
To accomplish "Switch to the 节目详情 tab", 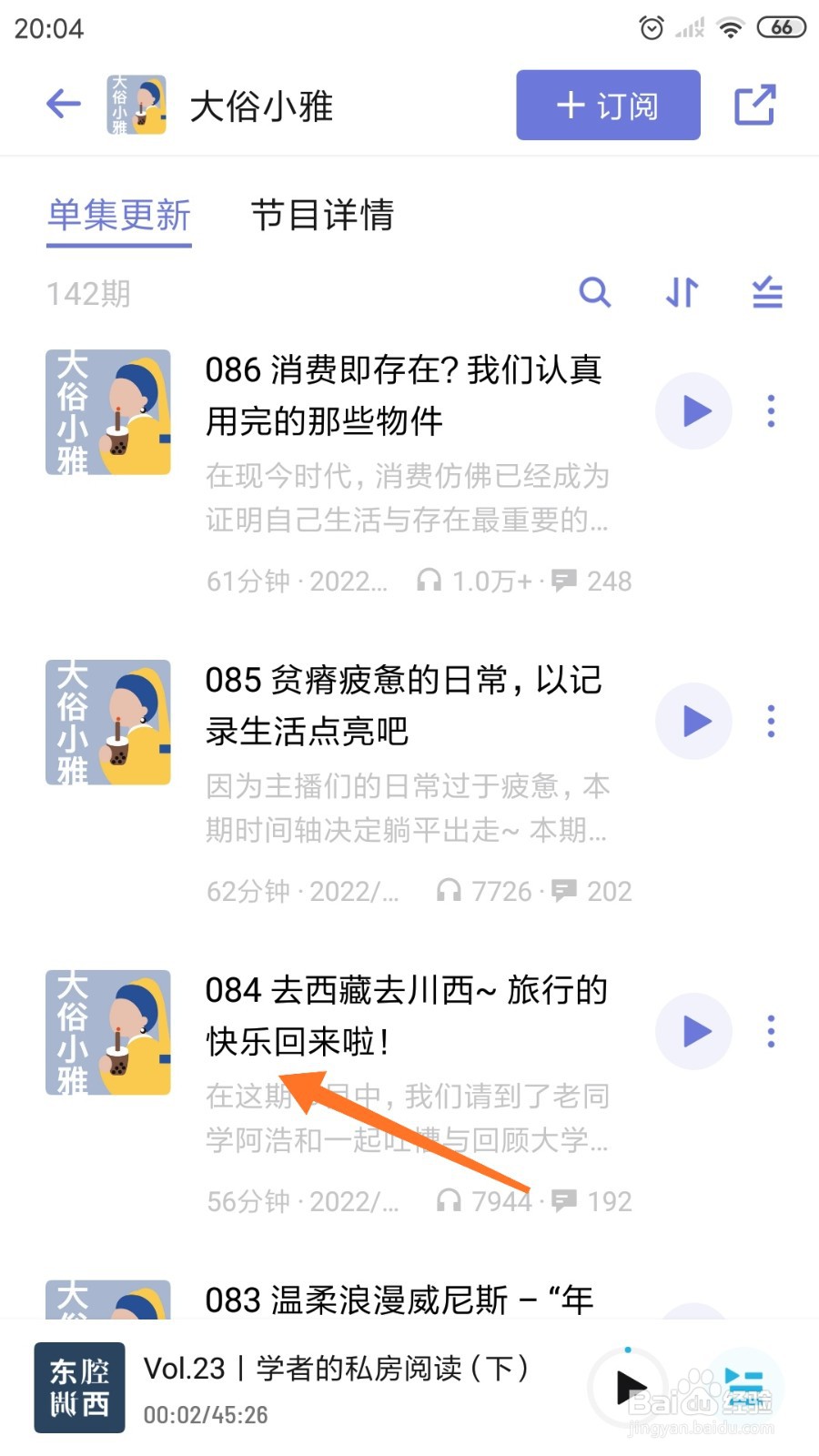I will click(323, 217).
